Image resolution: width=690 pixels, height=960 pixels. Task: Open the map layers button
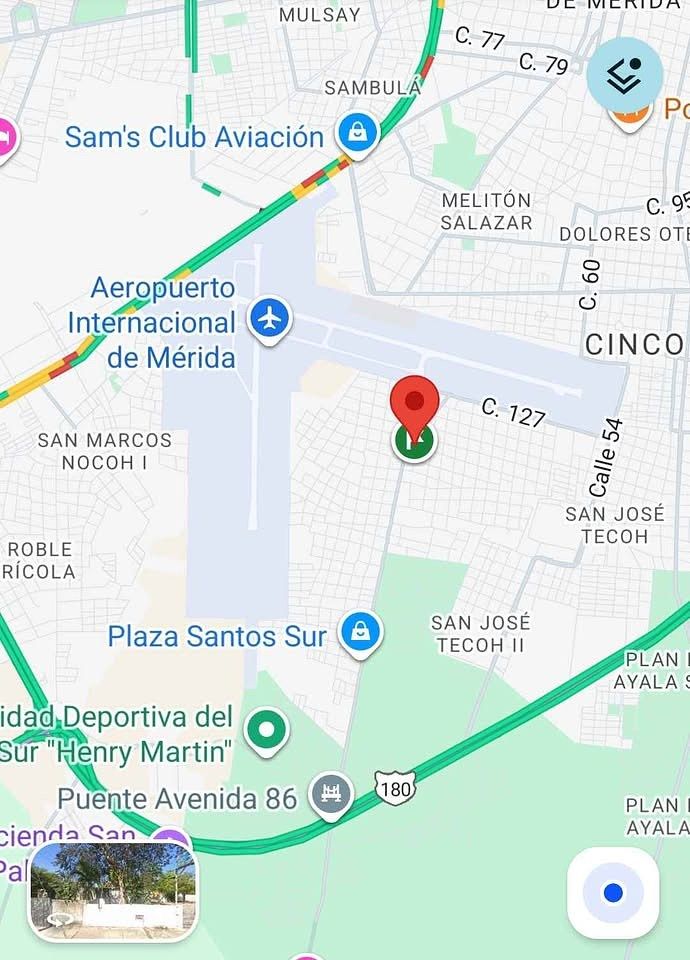(624, 75)
